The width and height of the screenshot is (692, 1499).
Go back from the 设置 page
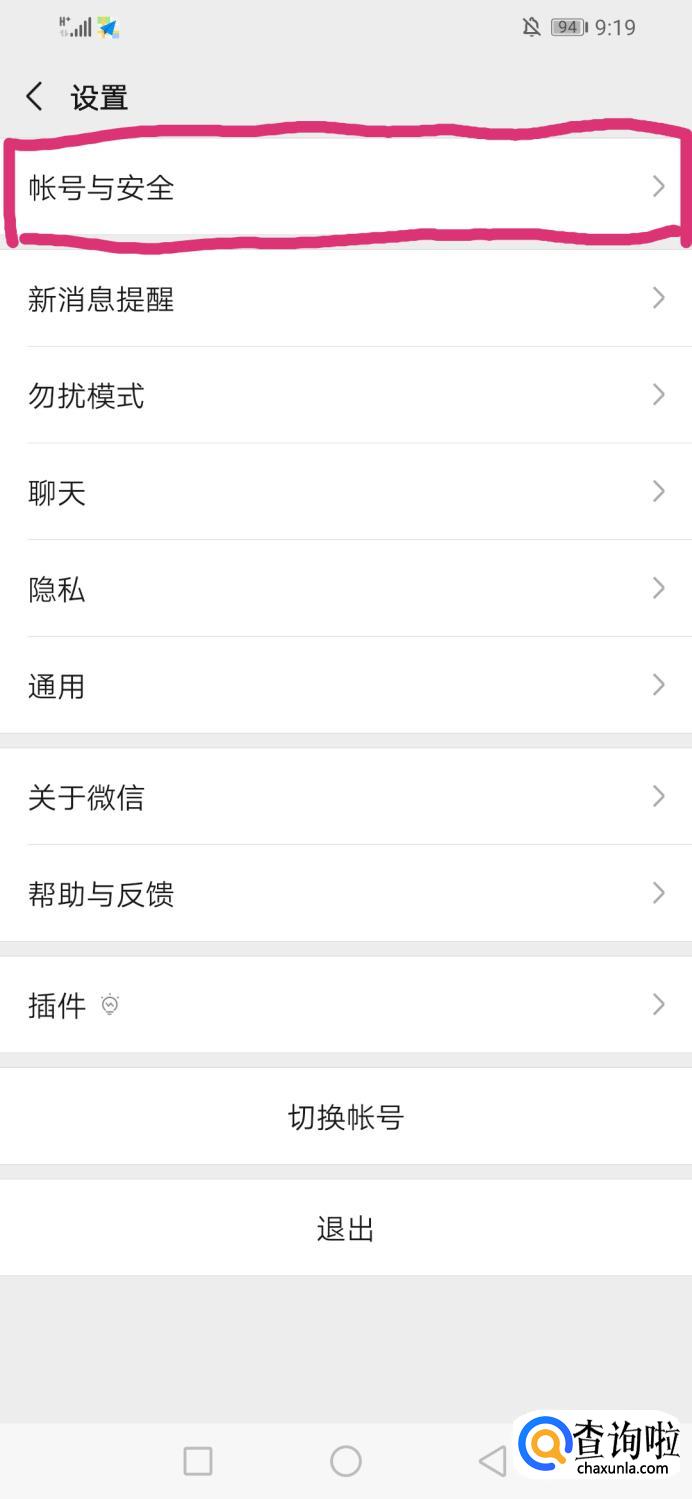pos(35,97)
